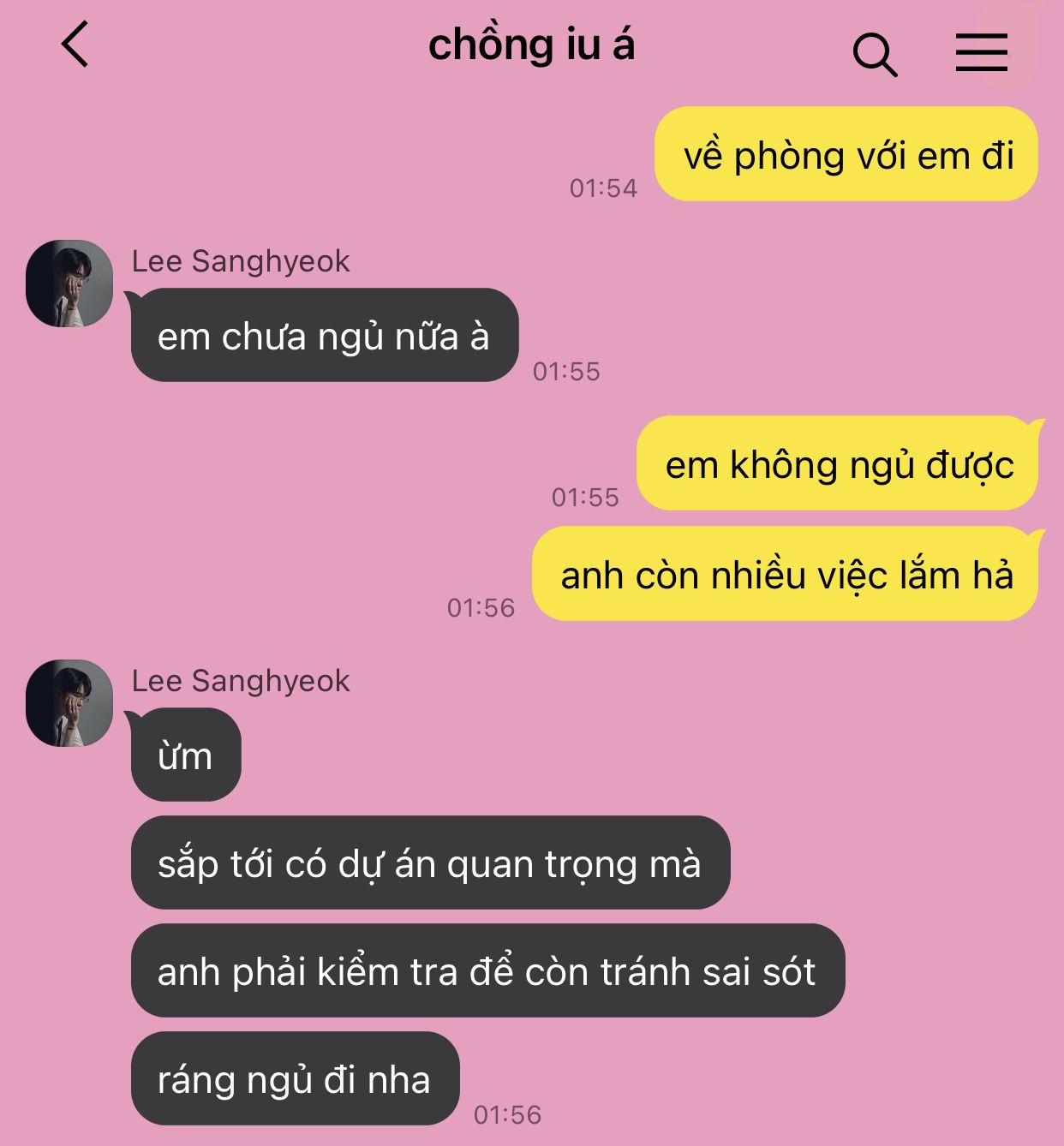Open Lee Sanghyeok's avatar above "ừm" message
This screenshot has width=1064, height=1146.
point(69,703)
